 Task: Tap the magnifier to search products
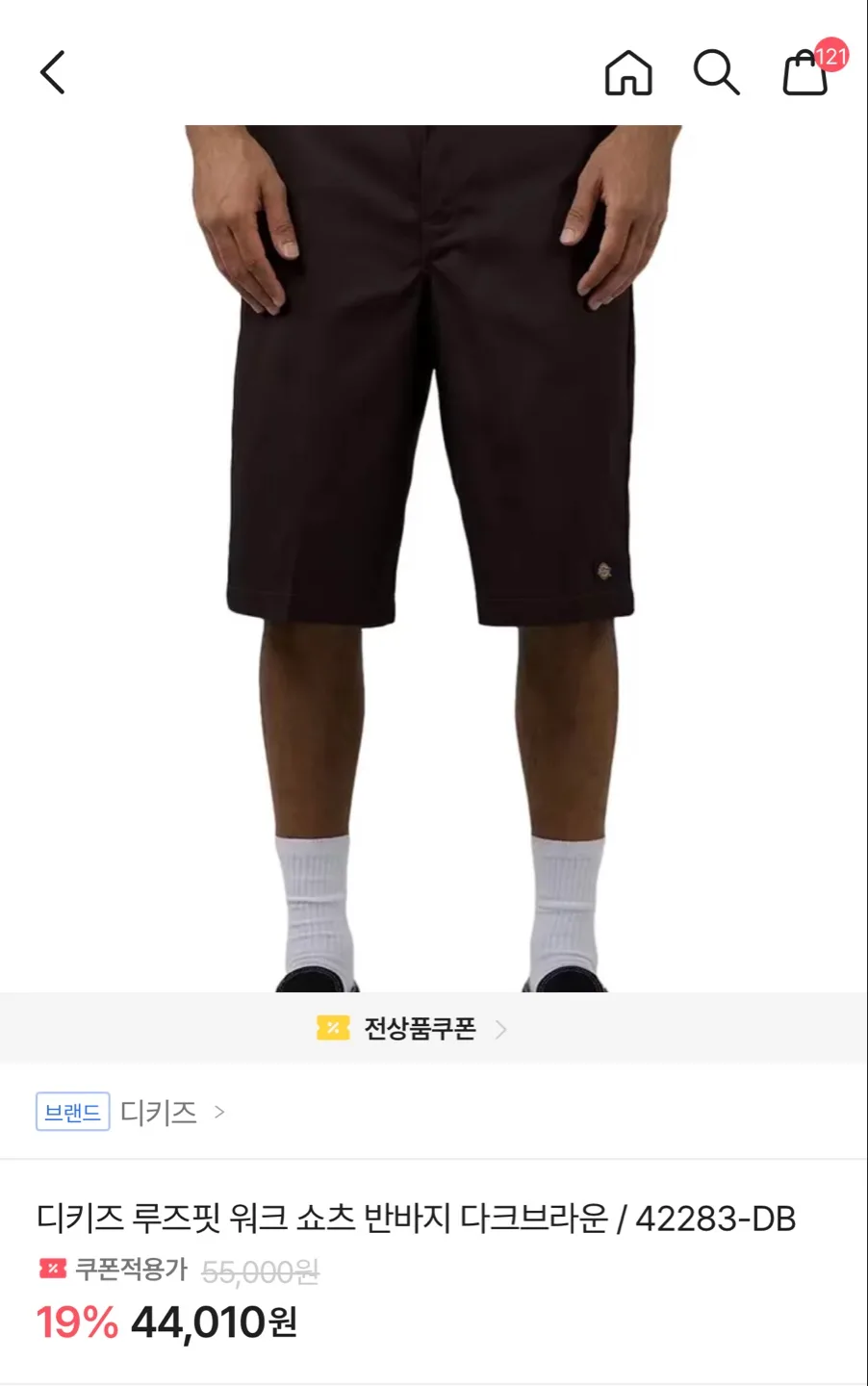pyautogui.click(x=715, y=73)
